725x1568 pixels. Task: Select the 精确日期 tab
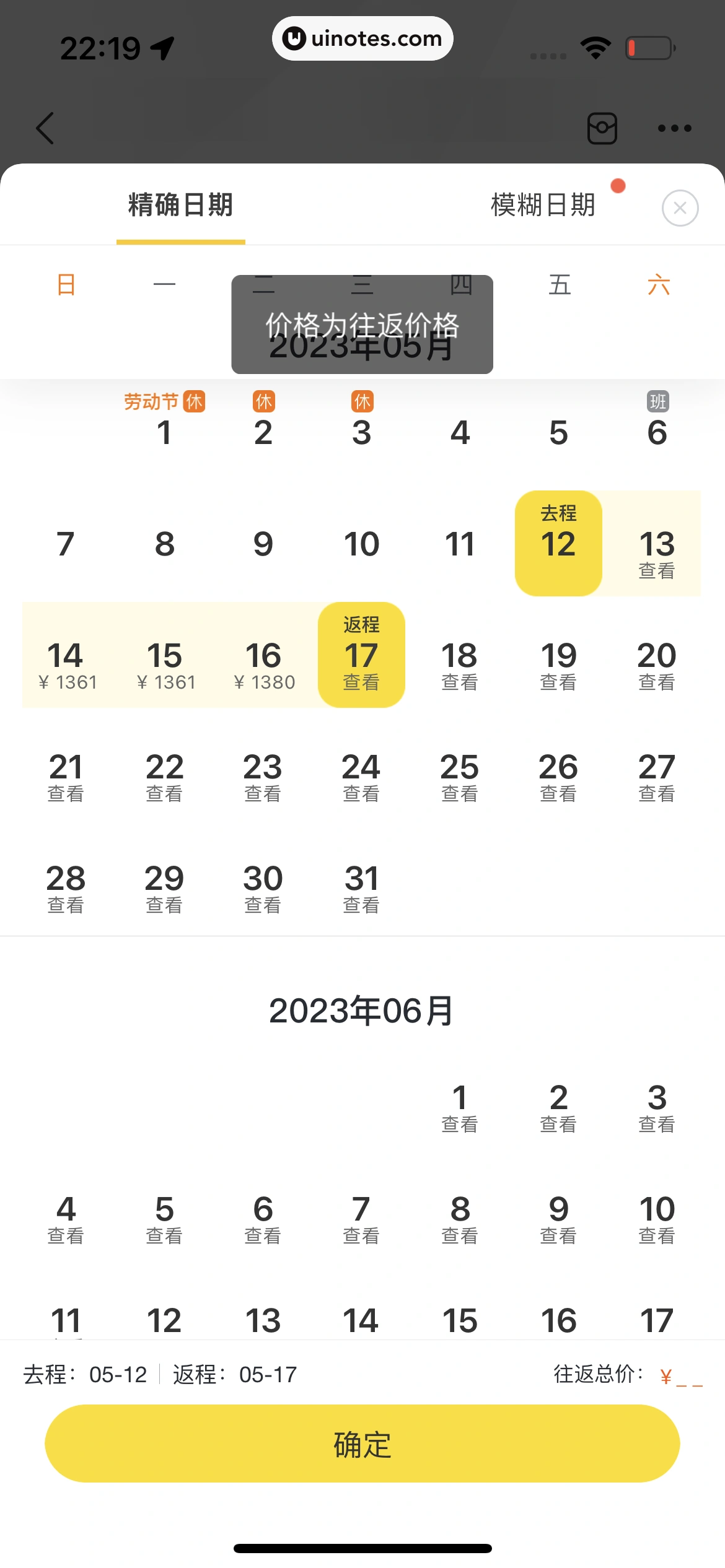(180, 205)
